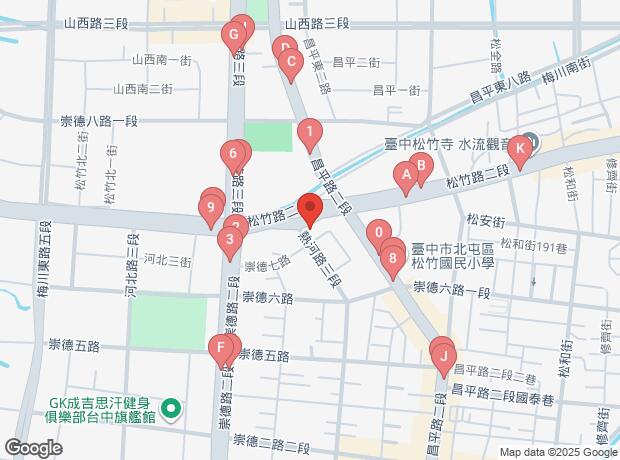Select the pin labeled 9
The width and height of the screenshot is (620, 460).
(209, 209)
